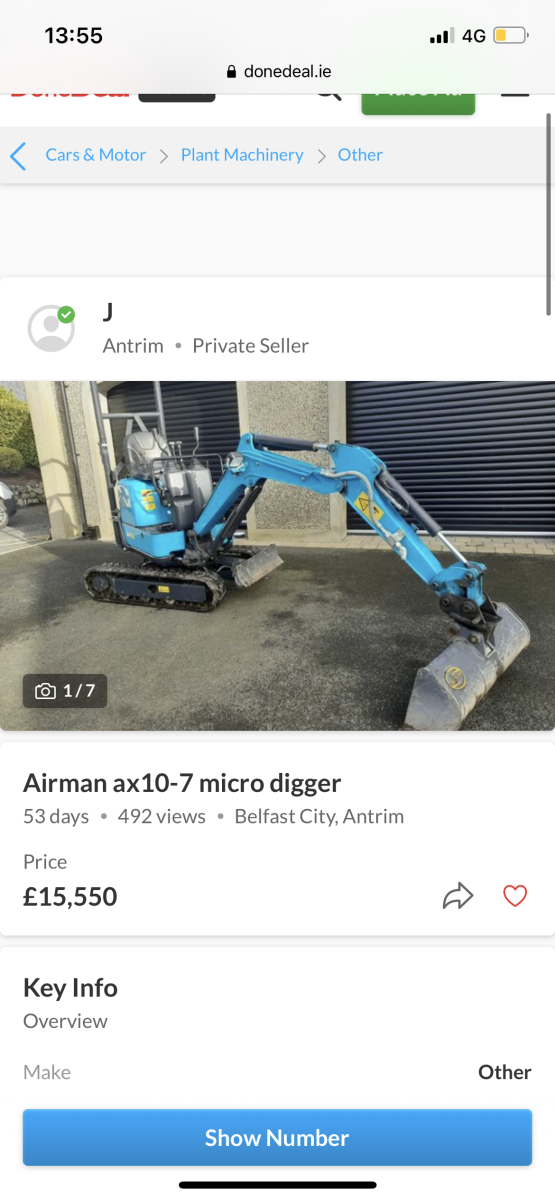
Task: Open the Cars & Motor breadcrumb
Action: [x=96, y=155]
